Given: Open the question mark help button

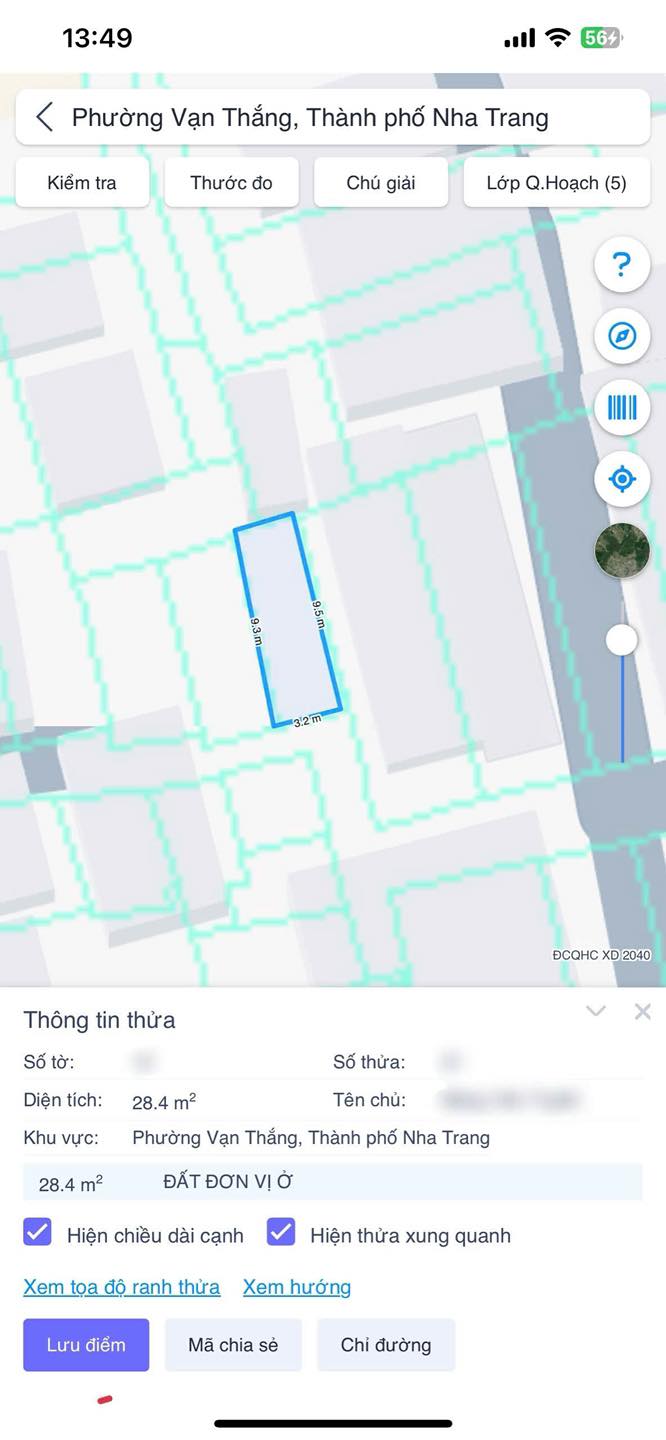Looking at the screenshot, I should 622,265.
